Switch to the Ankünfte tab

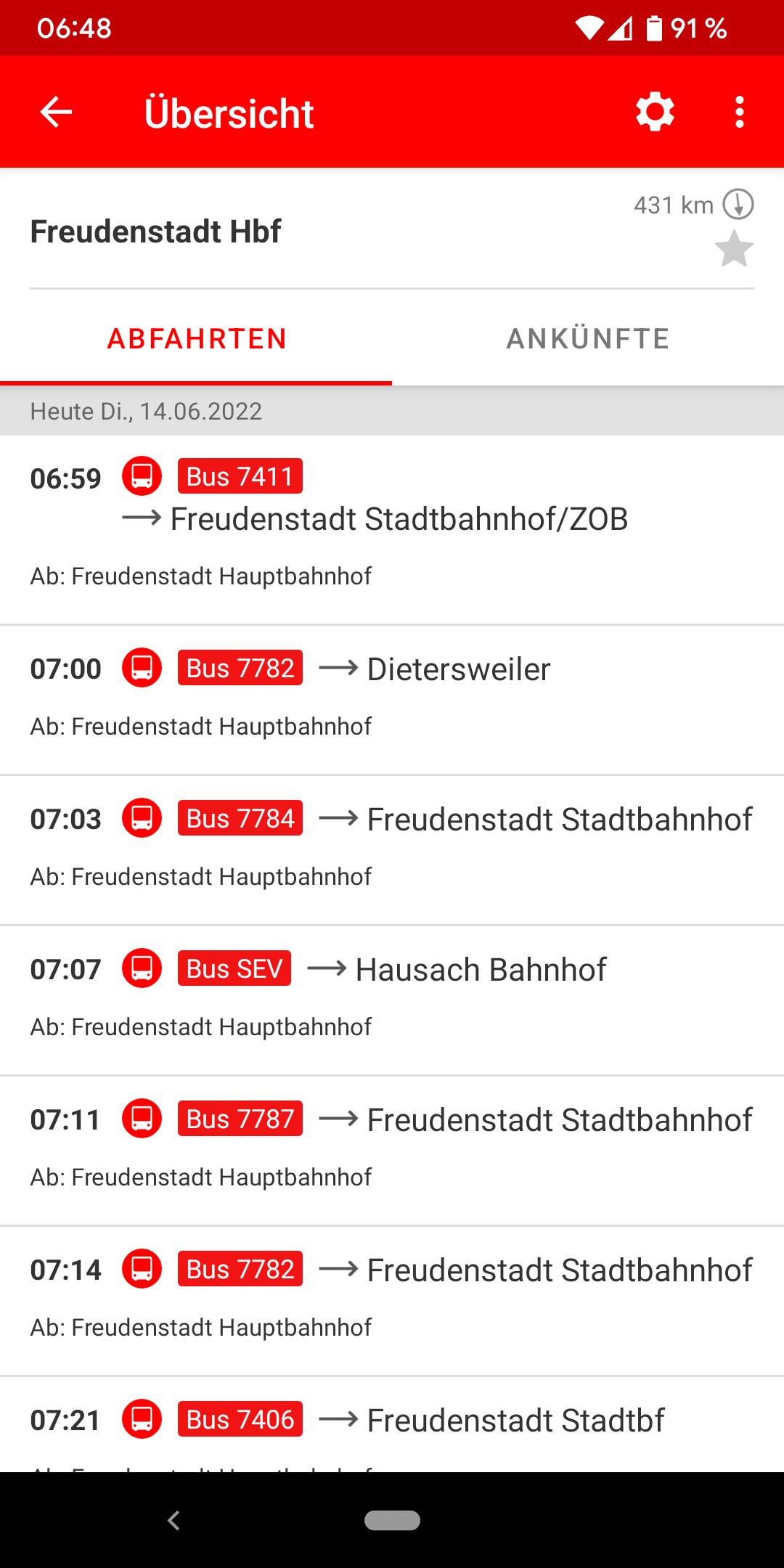click(x=588, y=339)
